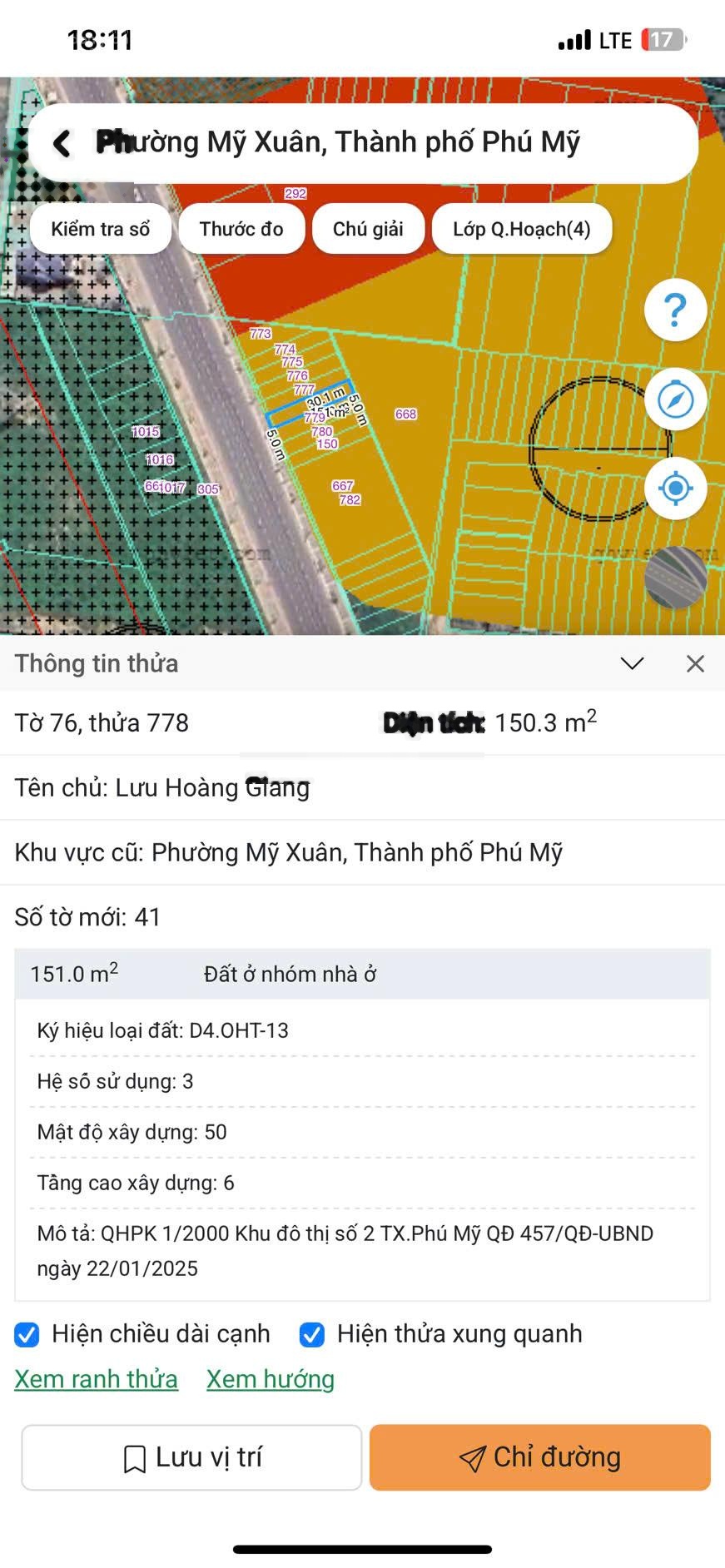Collapse Thông tin thửa with the chevron
This screenshot has width=725, height=1568.
(x=632, y=663)
